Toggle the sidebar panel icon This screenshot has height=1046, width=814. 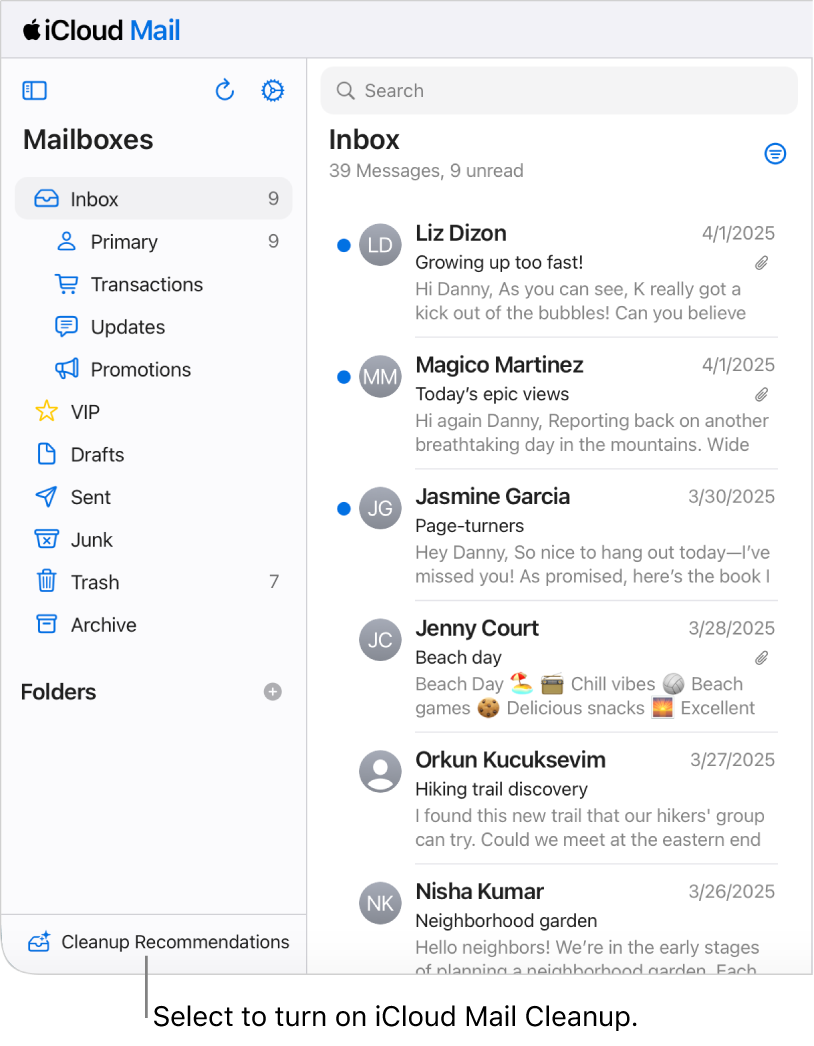35,91
